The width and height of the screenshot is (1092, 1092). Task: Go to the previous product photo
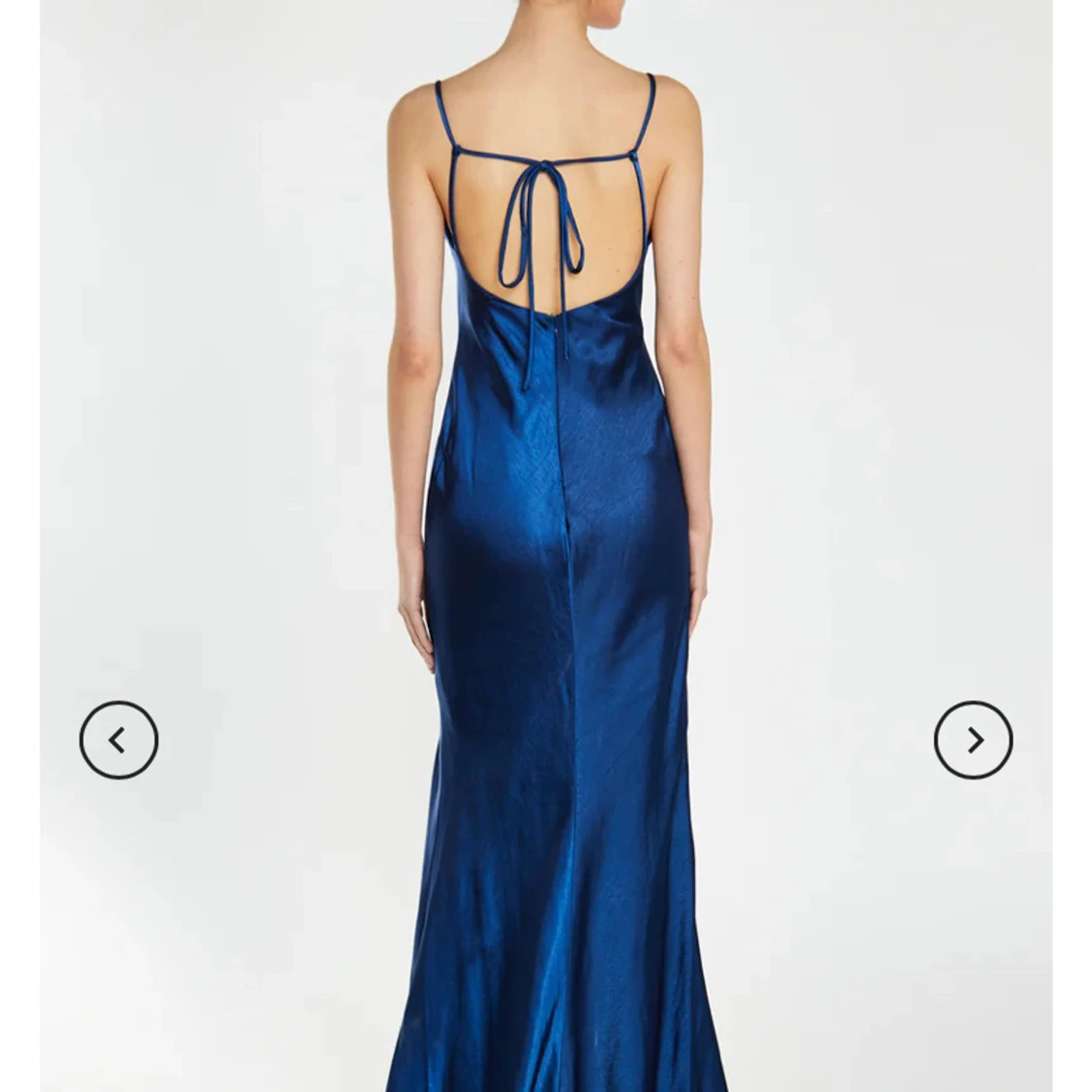118,741
